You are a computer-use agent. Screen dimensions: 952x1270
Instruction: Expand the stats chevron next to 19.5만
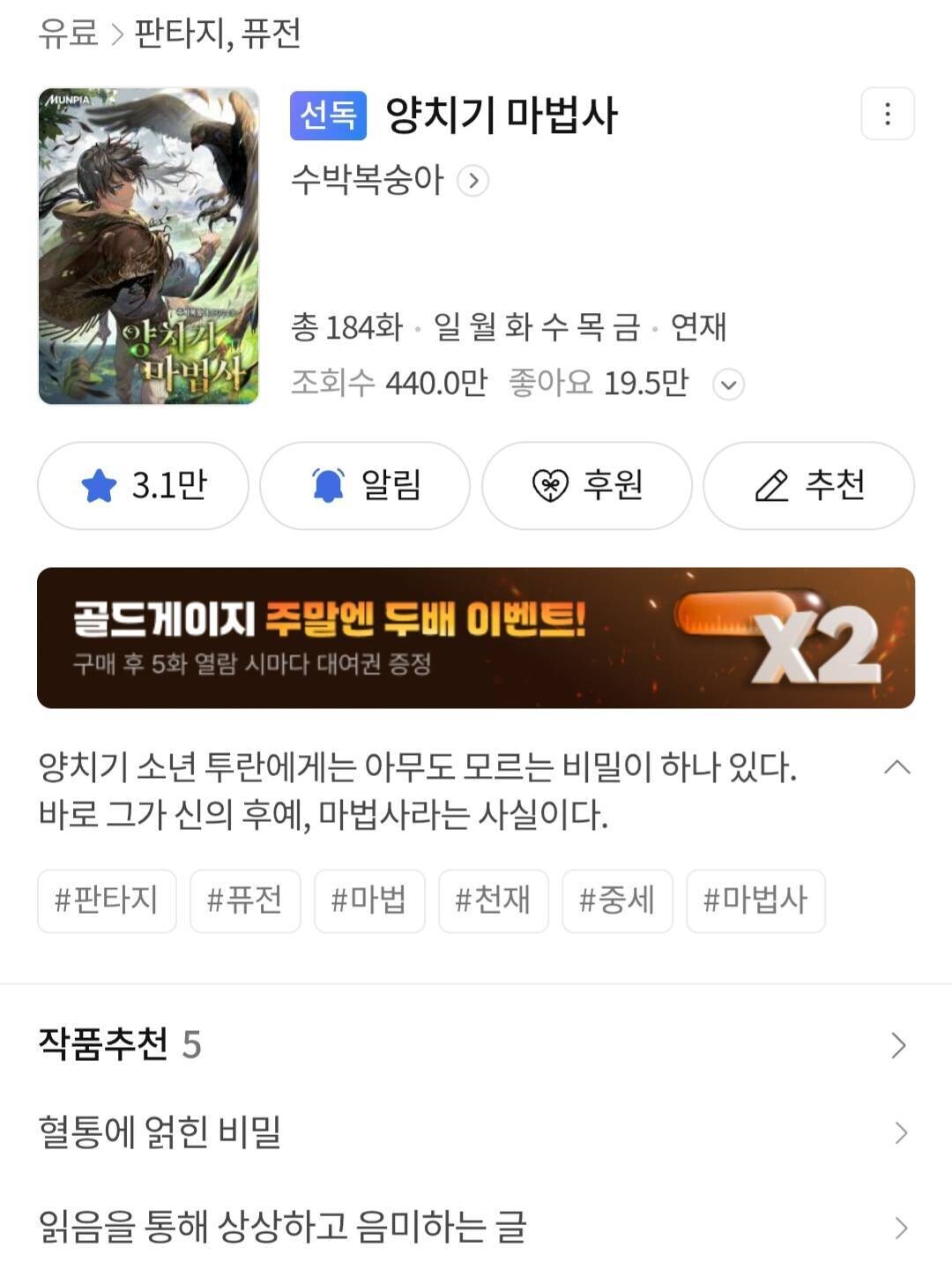pos(727,385)
